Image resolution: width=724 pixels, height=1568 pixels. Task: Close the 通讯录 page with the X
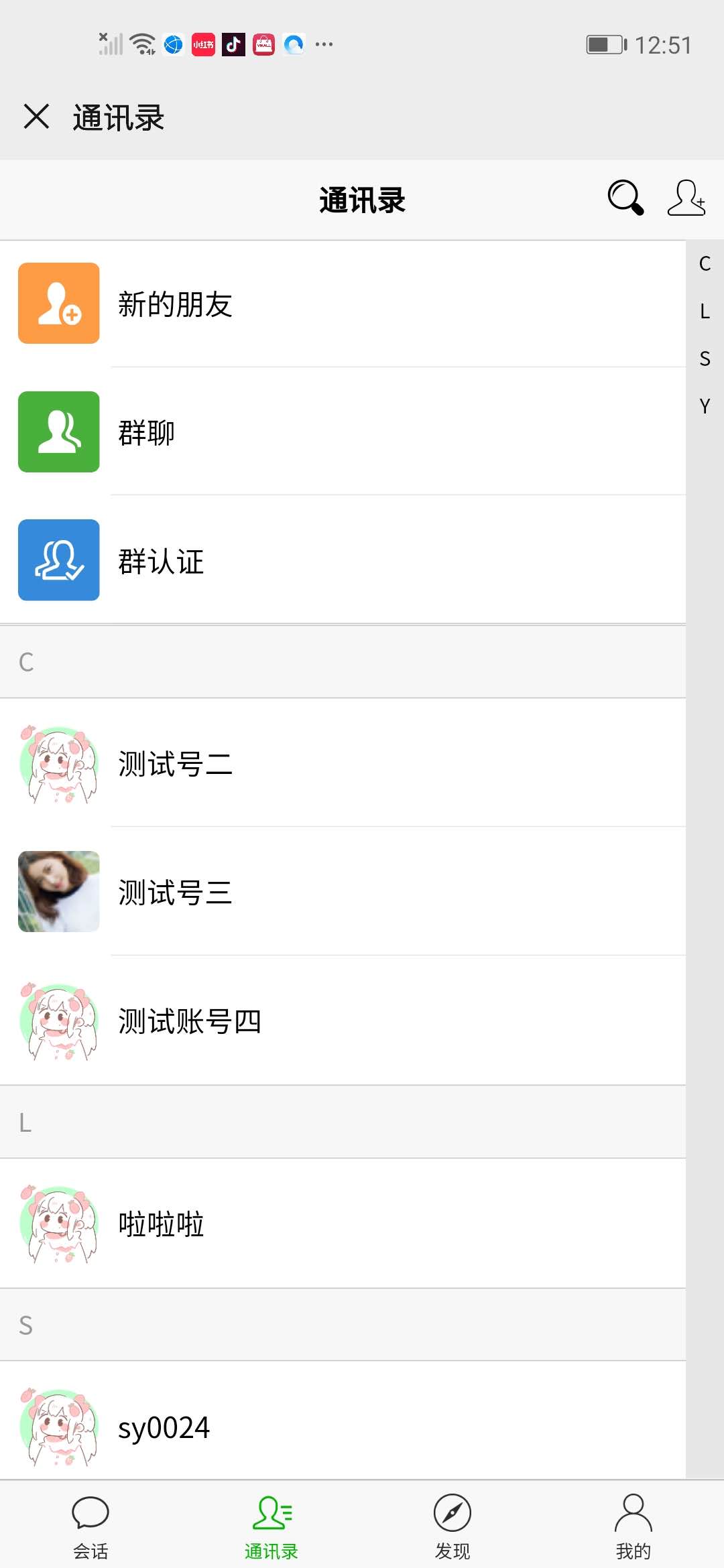point(36,116)
